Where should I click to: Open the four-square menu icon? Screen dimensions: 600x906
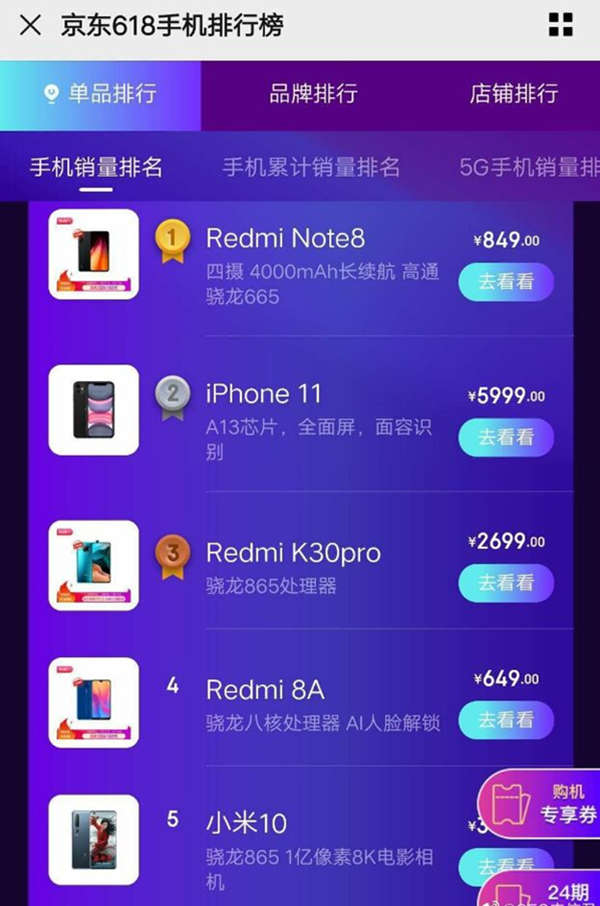click(561, 25)
